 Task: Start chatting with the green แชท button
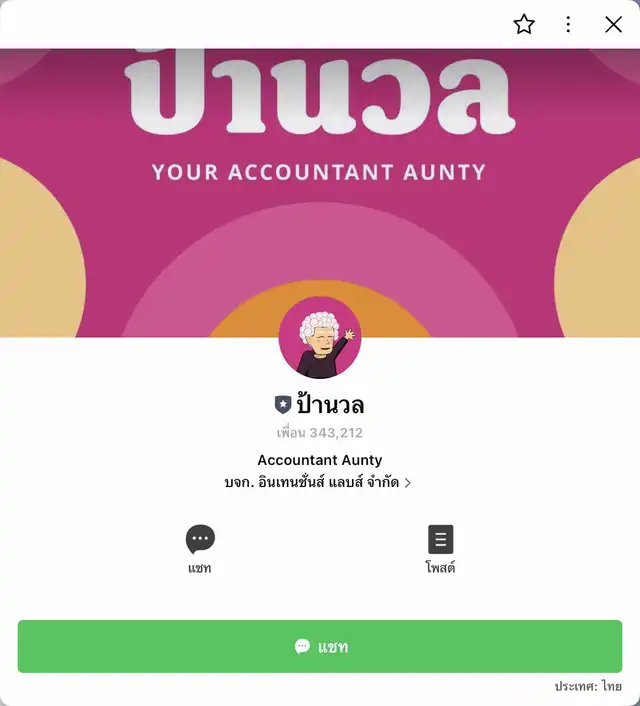[x=320, y=647]
